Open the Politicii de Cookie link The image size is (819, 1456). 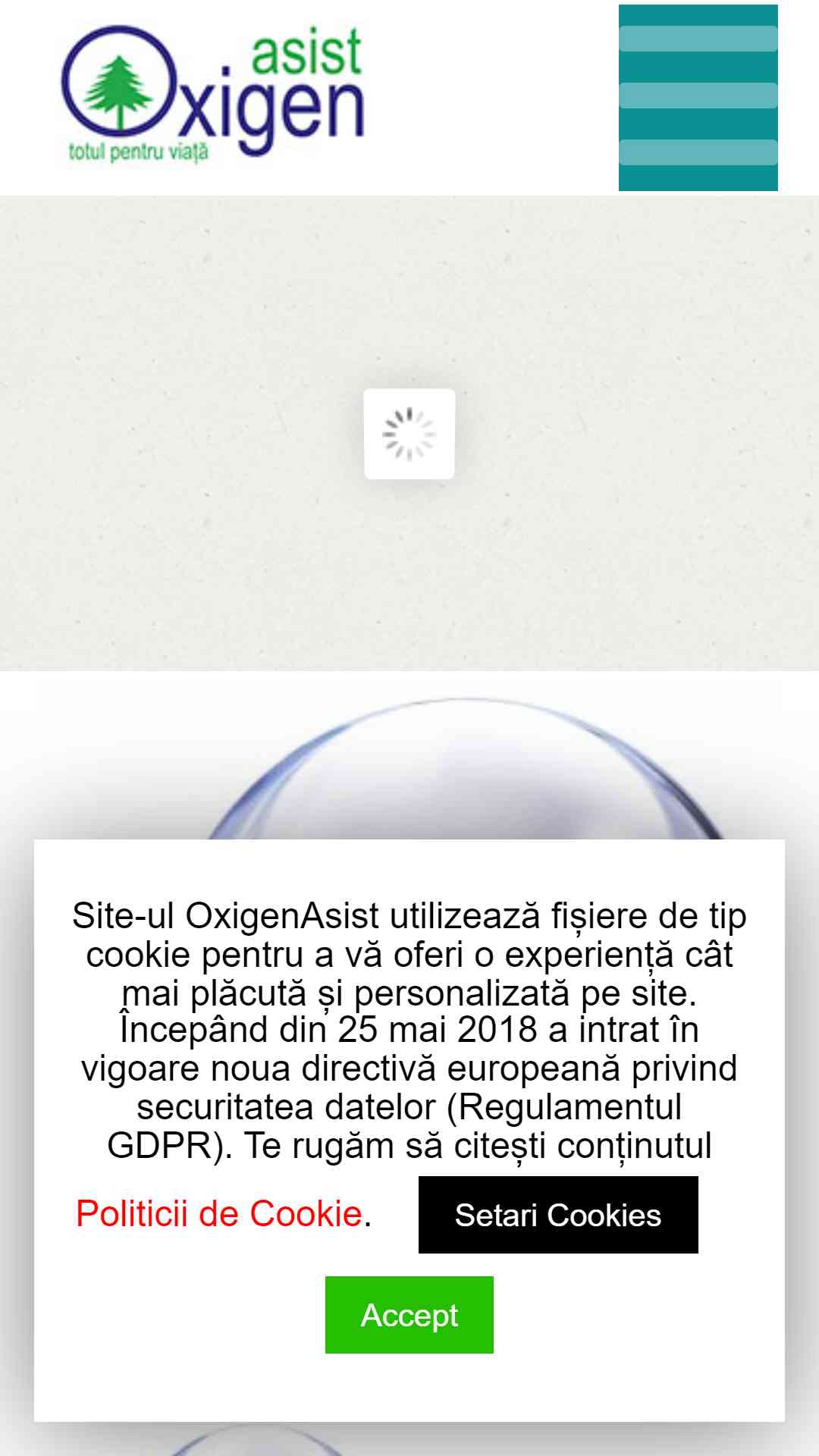tap(219, 1214)
